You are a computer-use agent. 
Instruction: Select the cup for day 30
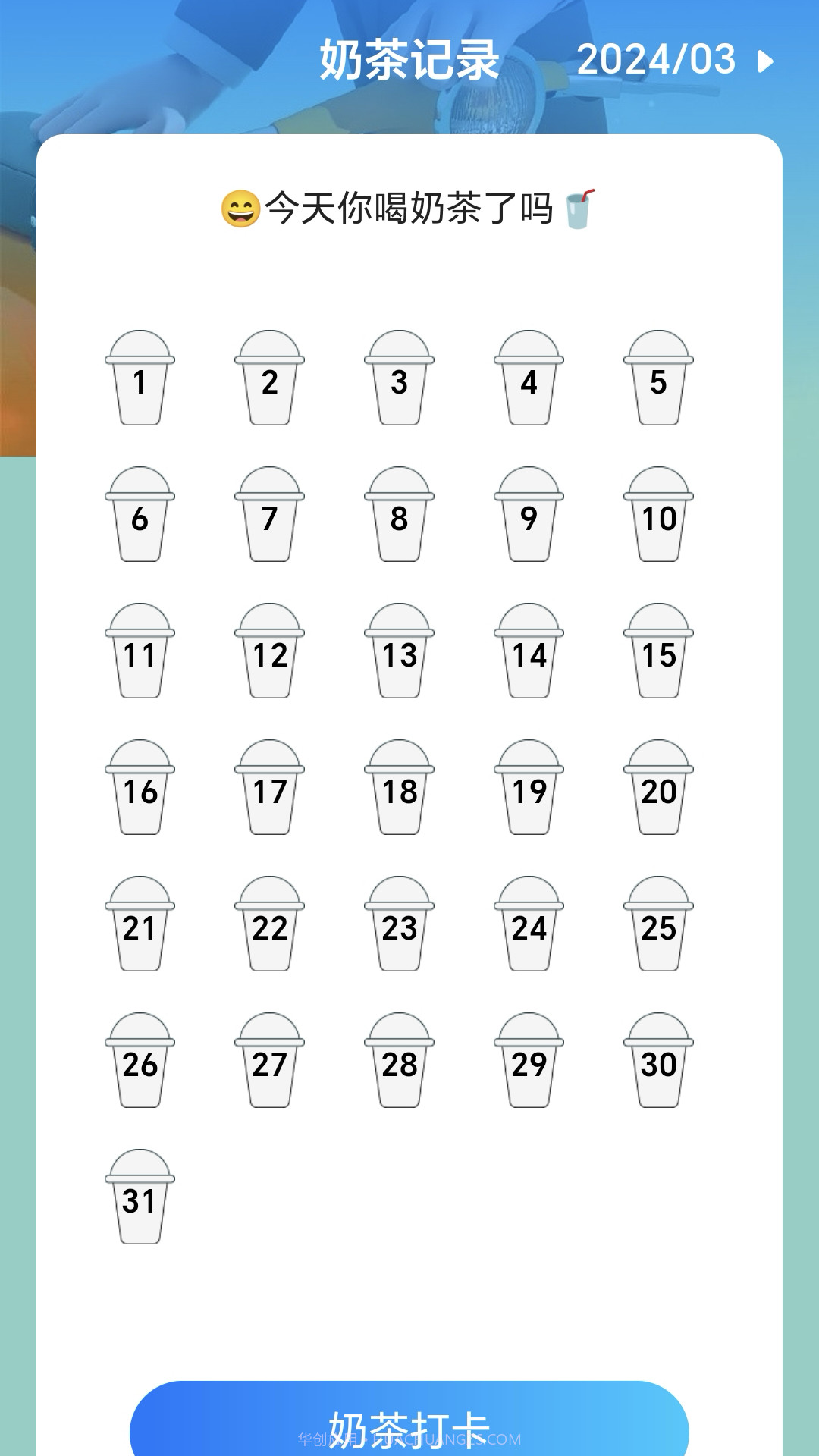tap(658, 1061)
